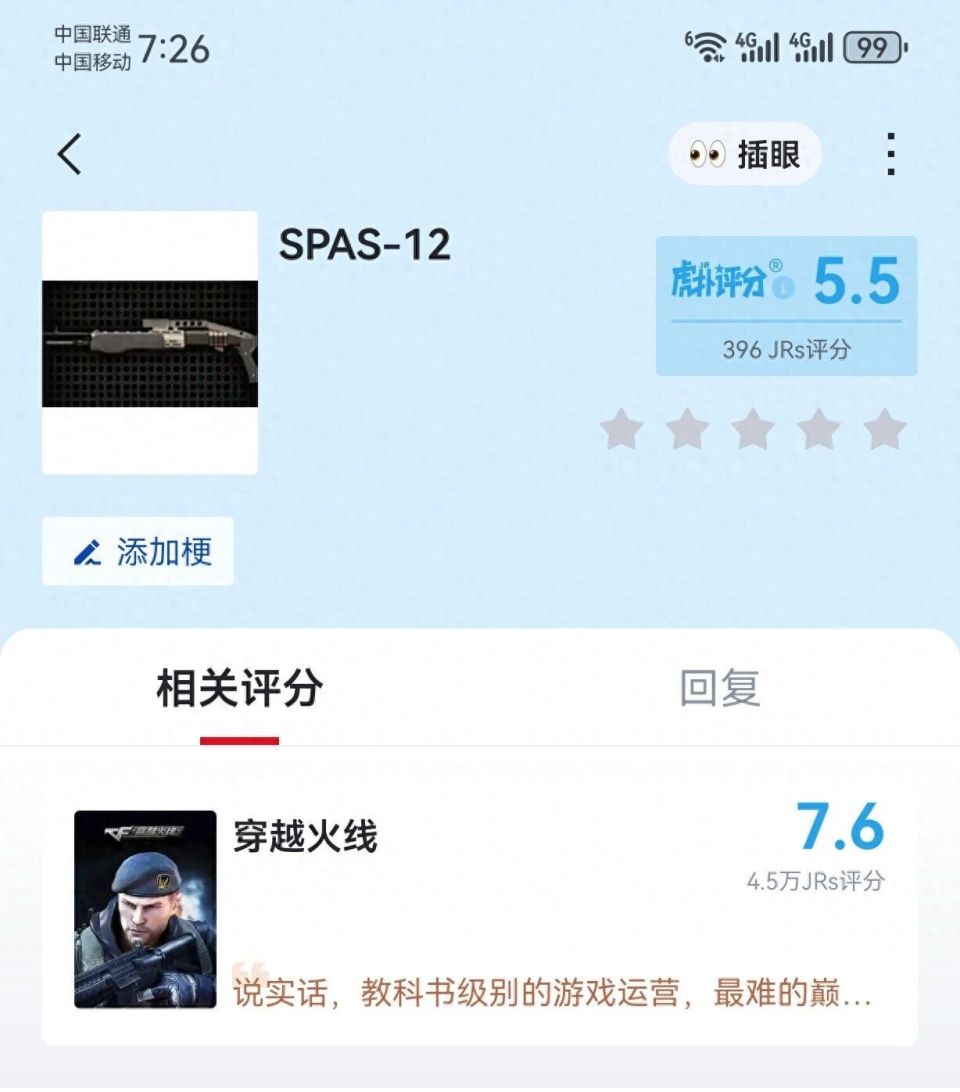Give SPAS-12 a five-star rating

[885, 430]
